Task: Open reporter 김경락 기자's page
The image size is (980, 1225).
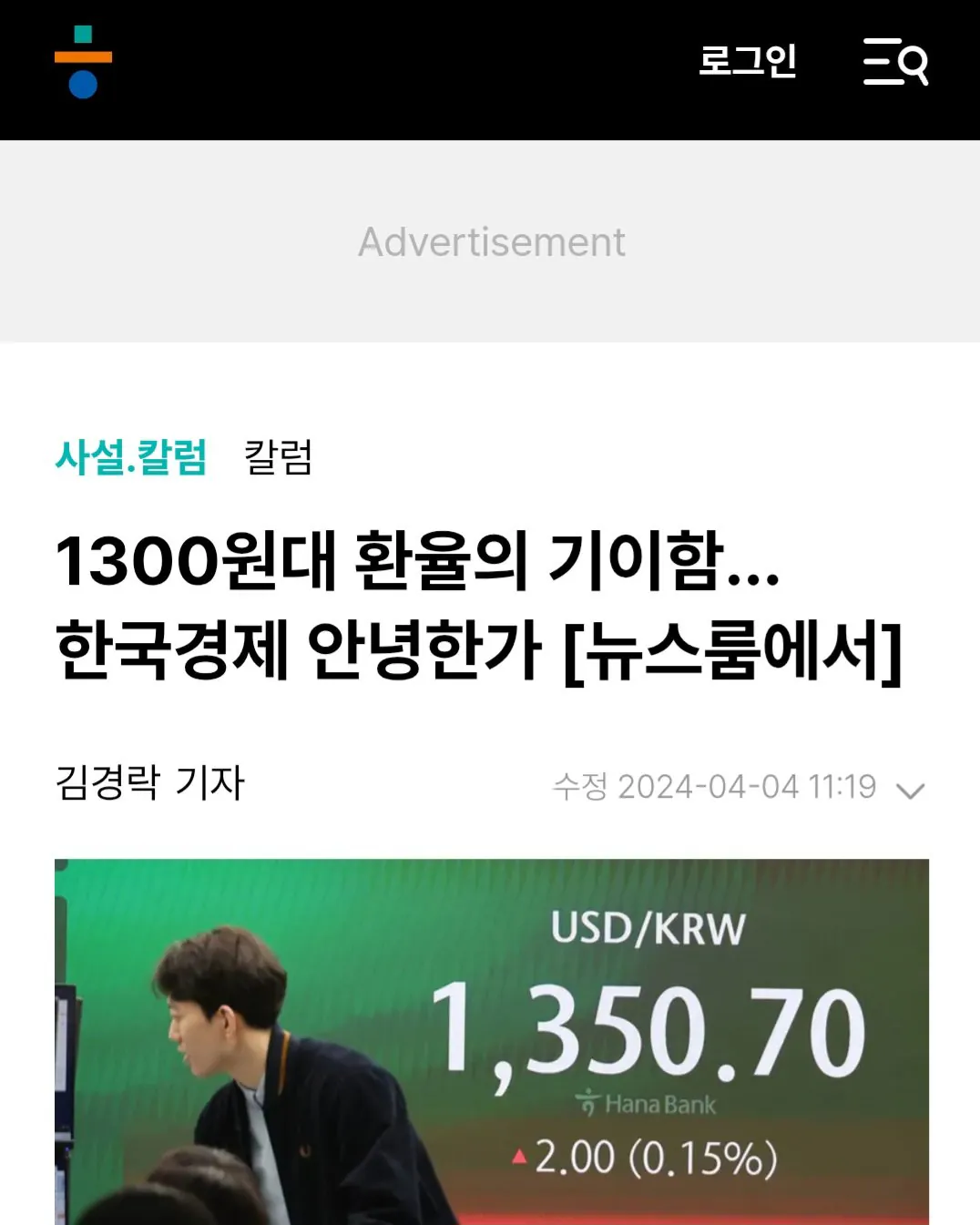Action: pyautogui.click(x=150, y=783)
